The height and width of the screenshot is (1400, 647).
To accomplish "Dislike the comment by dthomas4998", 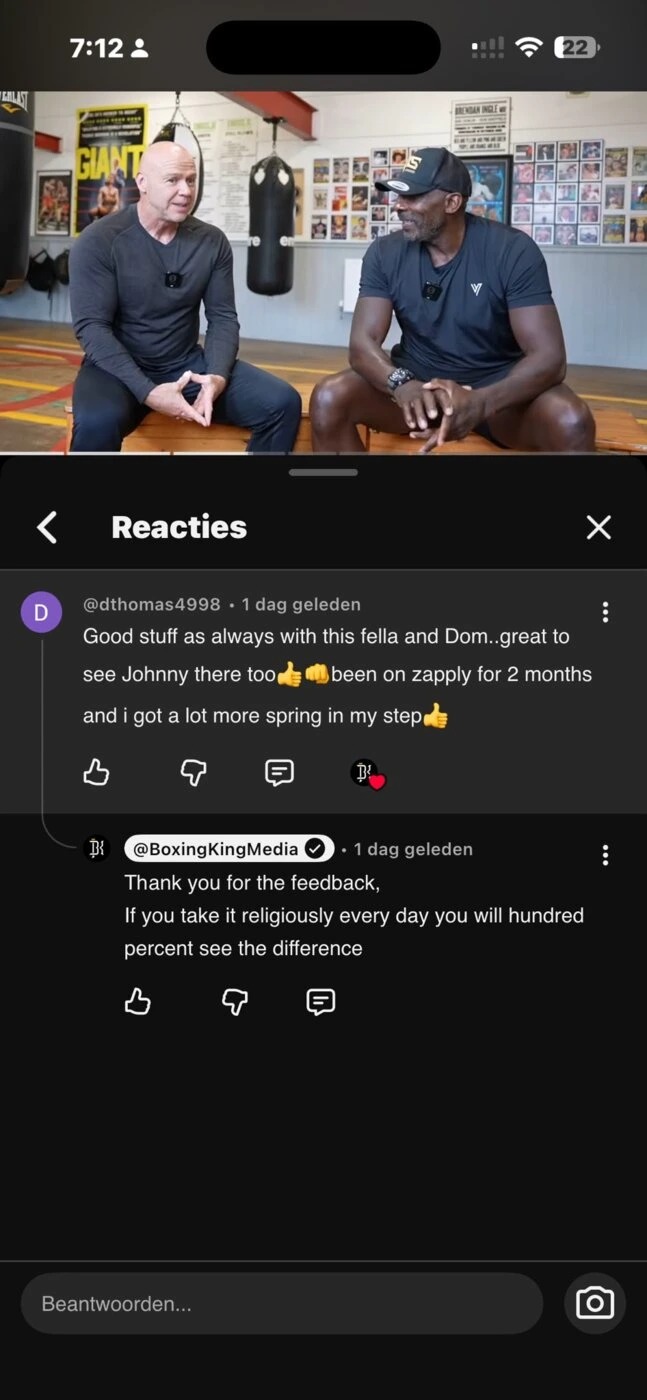I will coord(193,772).
